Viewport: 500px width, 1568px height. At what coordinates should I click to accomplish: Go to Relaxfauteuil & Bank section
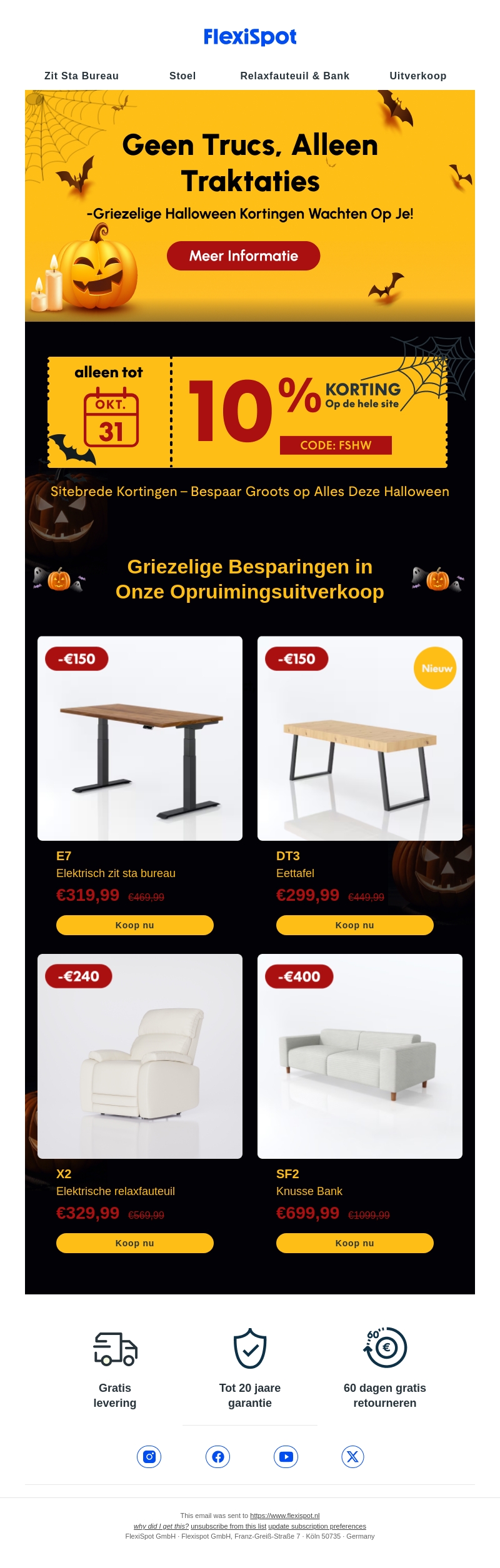pyautogui.click(x=294, y=76)
